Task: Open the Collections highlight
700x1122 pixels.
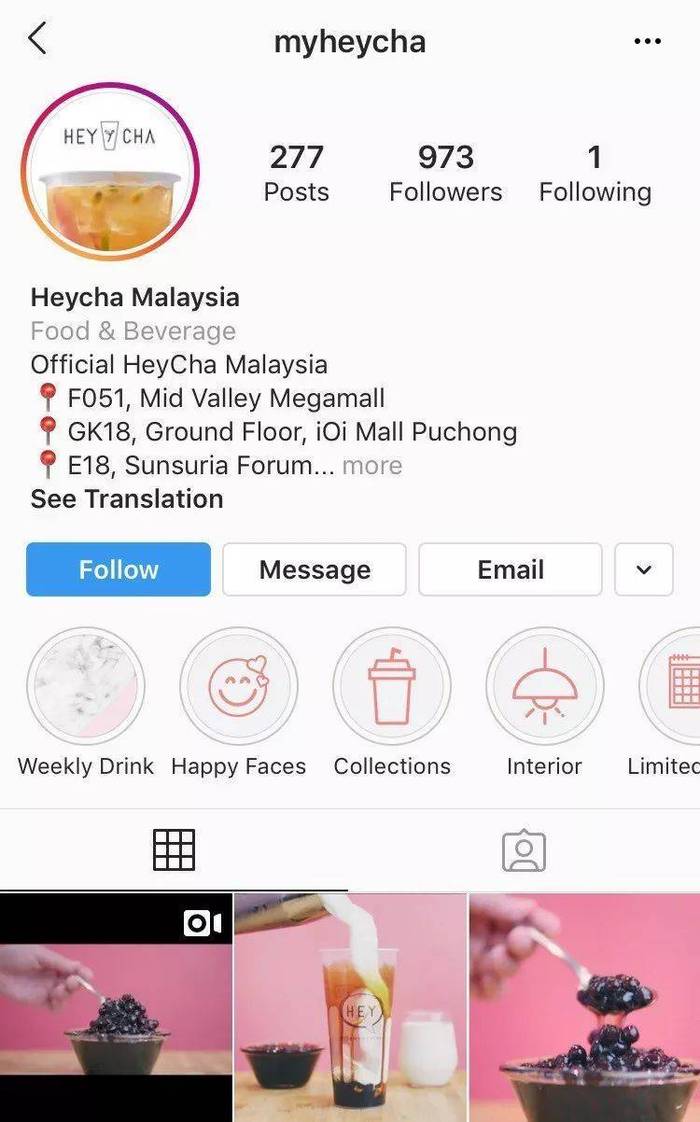Action: (x=392, y=686)
